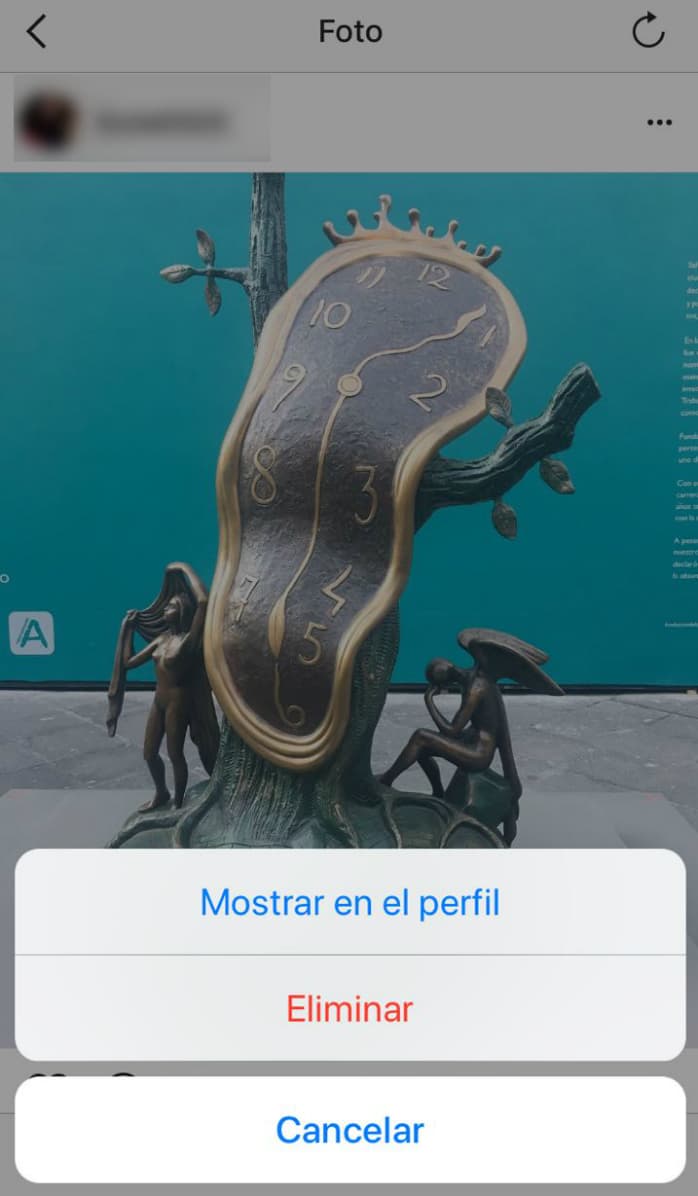698x1196 pixels.
Task: Dismiss the sheet with Cancelar
Action: 349,1130
